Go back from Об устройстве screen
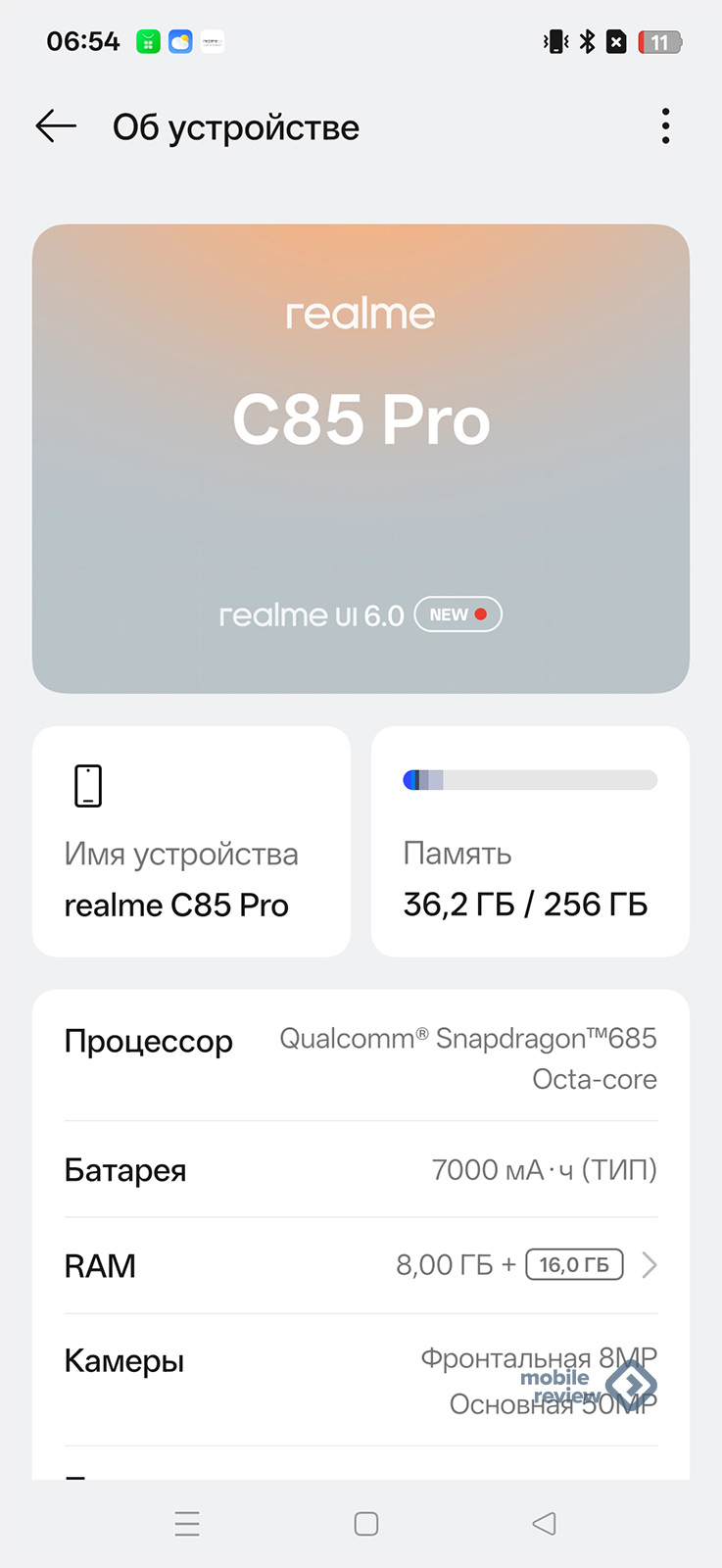The width and height of the screenshot is (722, 1568). (56, 126)
